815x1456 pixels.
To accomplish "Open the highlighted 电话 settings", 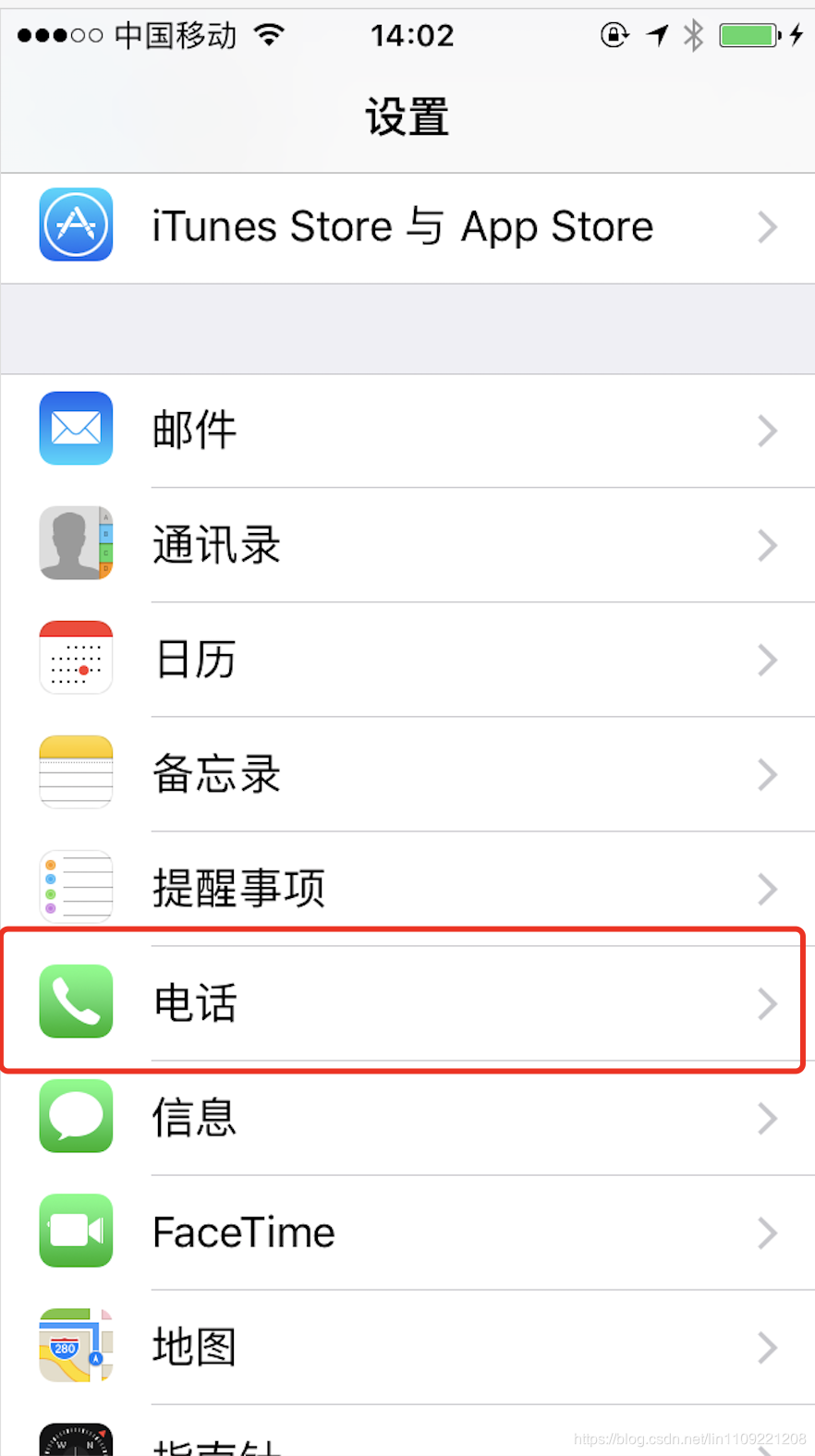I will 407,1003.
